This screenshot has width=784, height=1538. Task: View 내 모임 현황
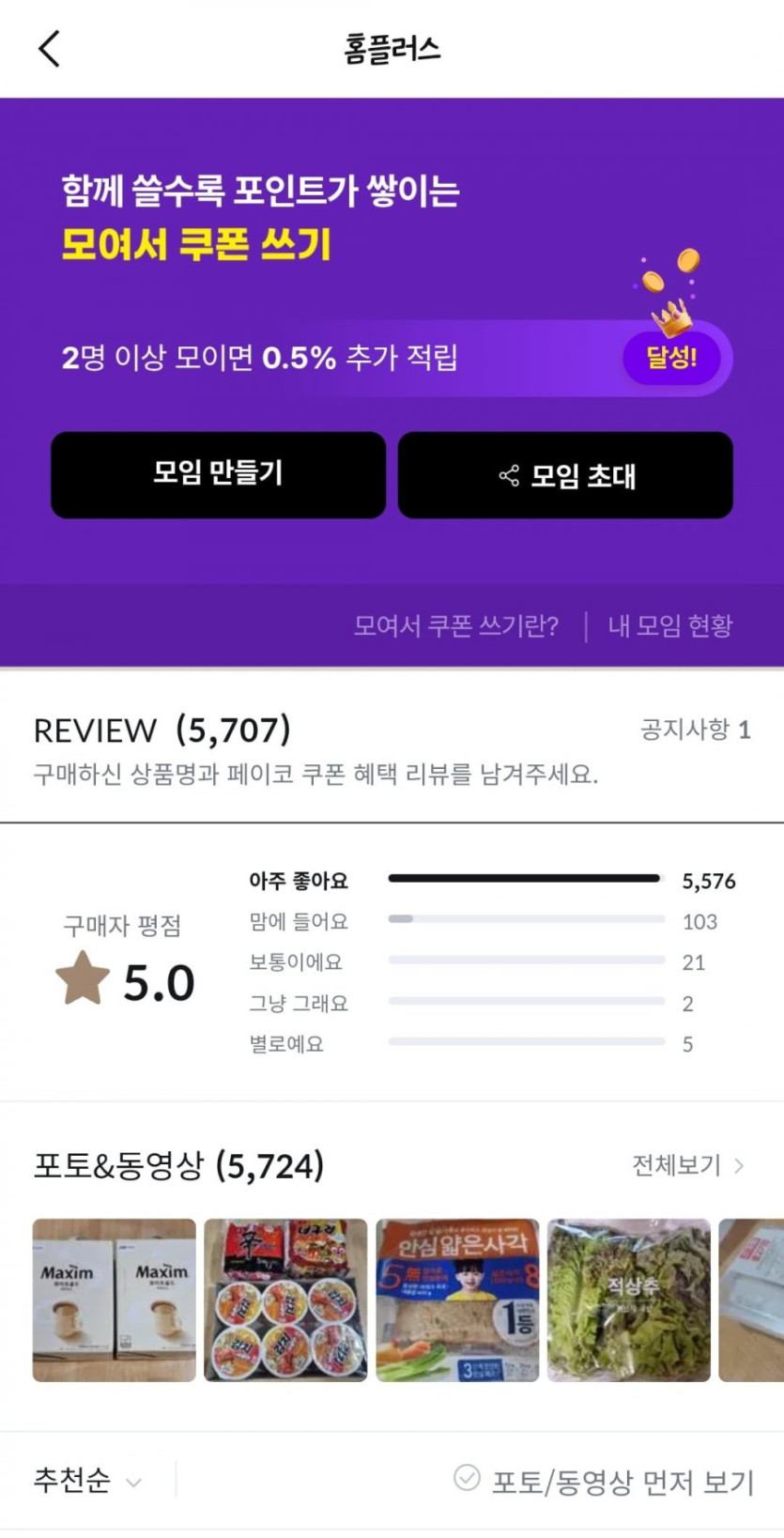(x=669, y=626)
